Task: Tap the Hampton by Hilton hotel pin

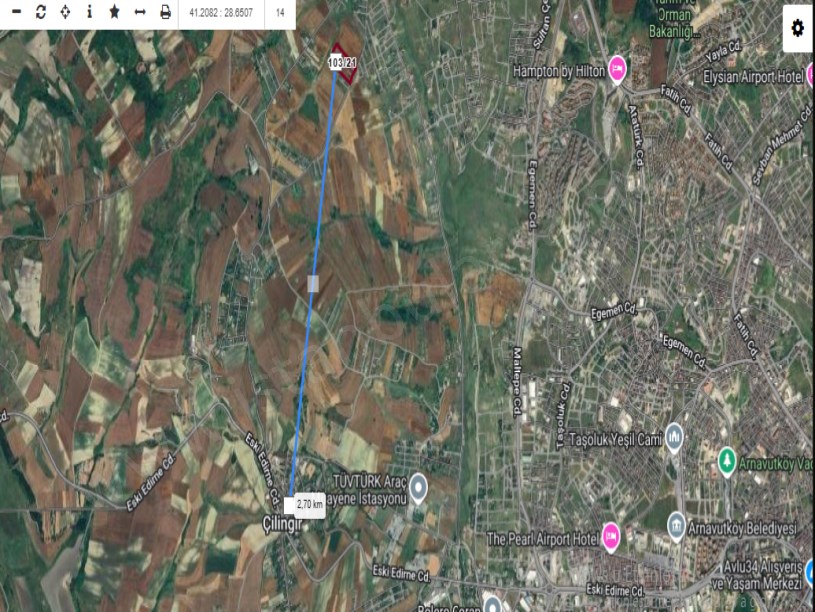Action: click(618, 67)
